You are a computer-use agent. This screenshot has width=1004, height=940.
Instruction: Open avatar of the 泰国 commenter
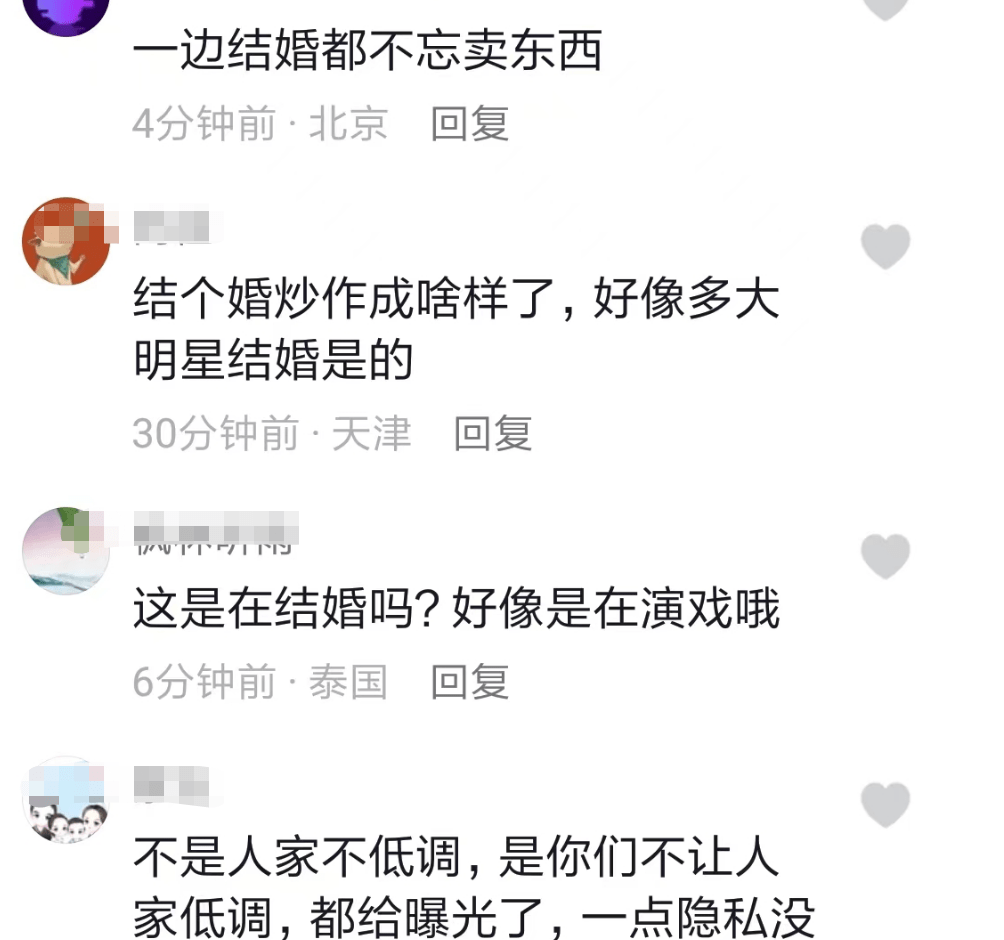66,551
